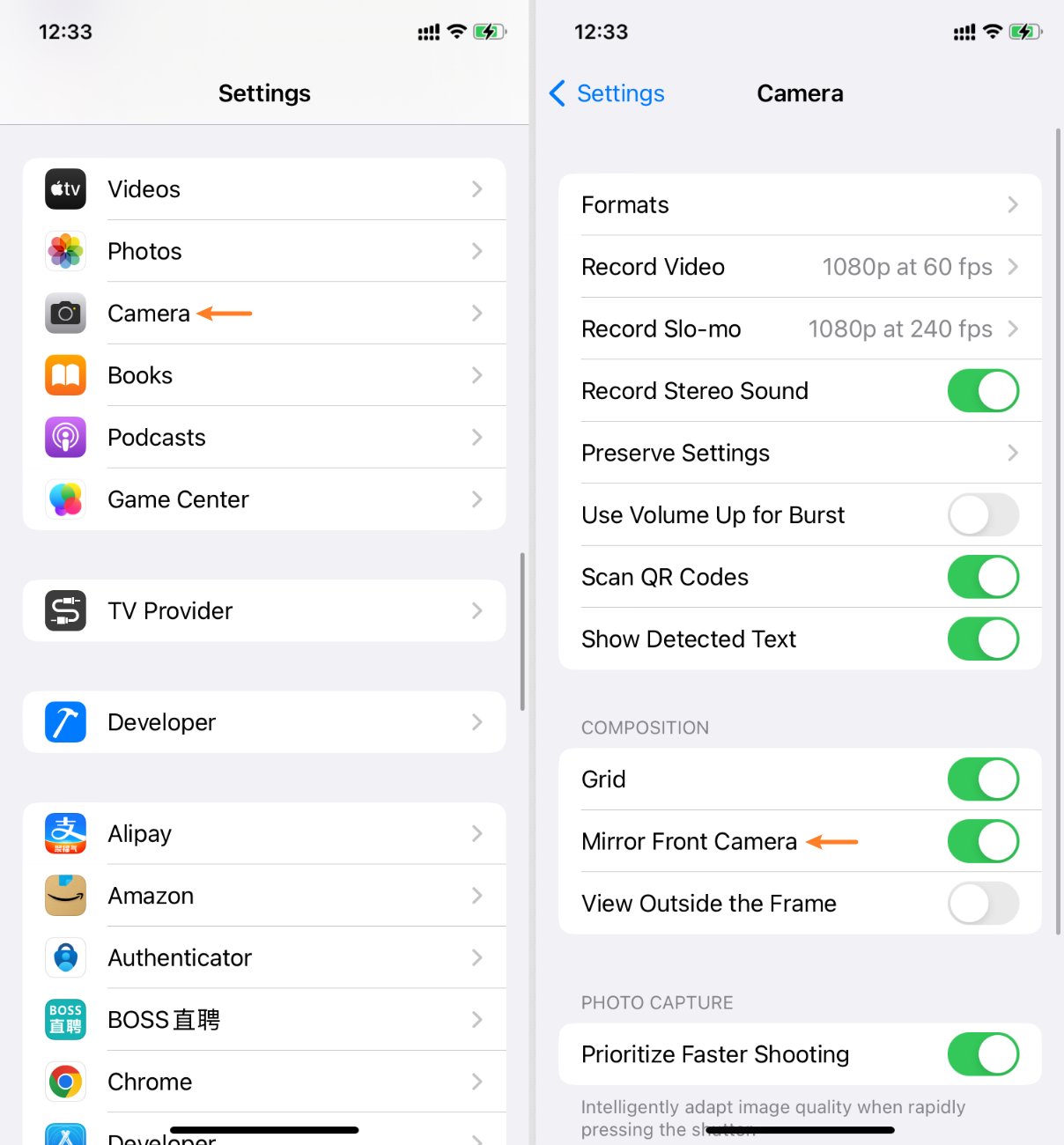
Task: Toggle off Prioritize Faster Shooting
Action: 983,1054
